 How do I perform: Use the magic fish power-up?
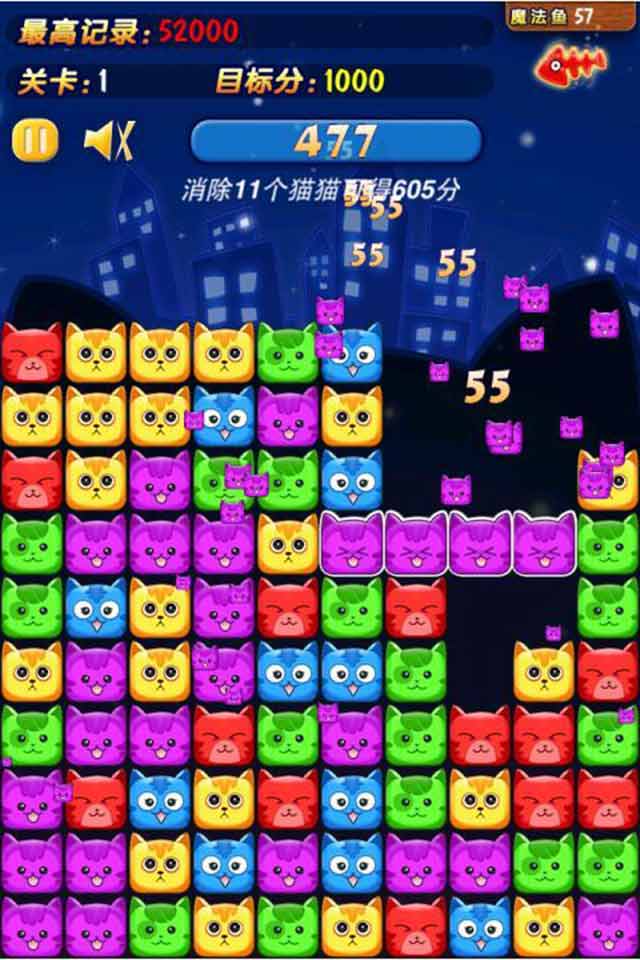pyautogui.click(x=573, y=66)
